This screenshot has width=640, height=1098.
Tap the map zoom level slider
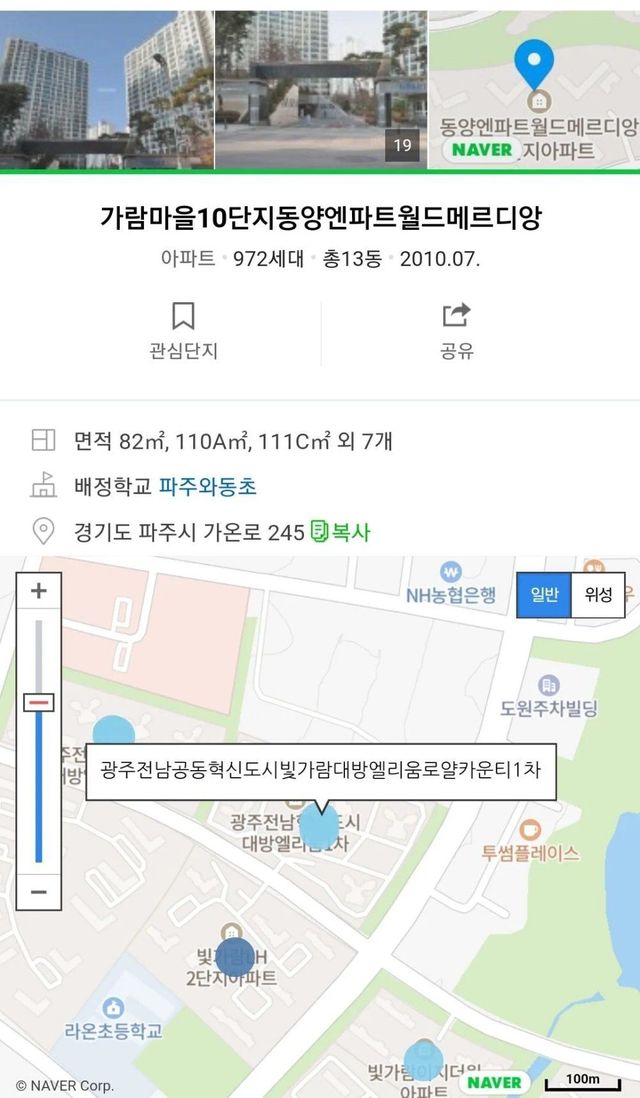(39, 703)
